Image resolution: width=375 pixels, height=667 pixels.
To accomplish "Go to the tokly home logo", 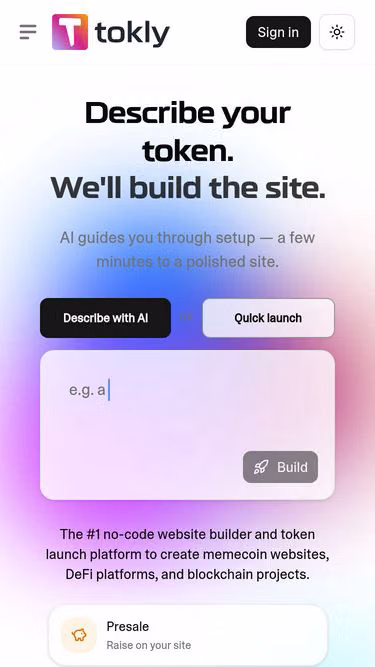I will [x=111, y=32].
